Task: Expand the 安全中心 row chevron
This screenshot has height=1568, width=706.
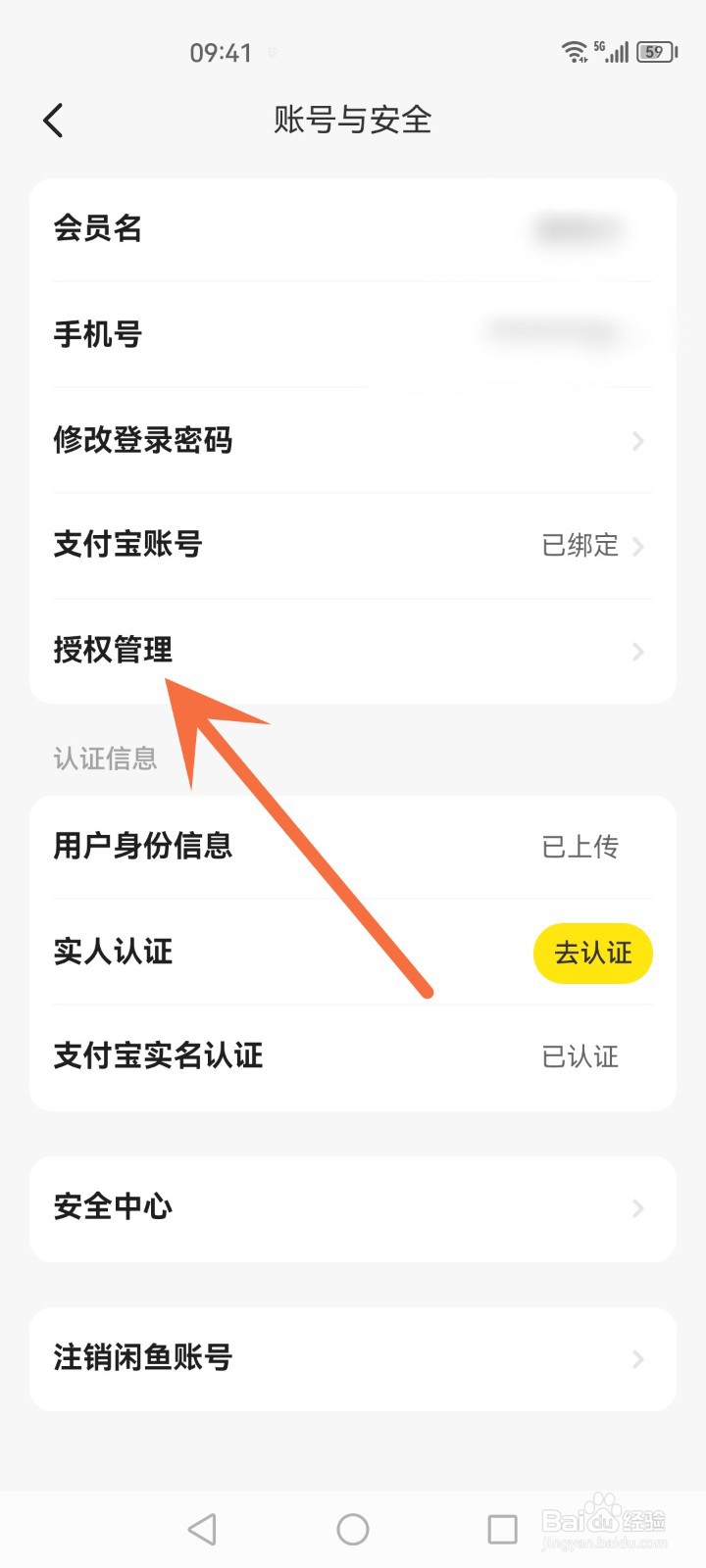Action: pos(638,1209)
